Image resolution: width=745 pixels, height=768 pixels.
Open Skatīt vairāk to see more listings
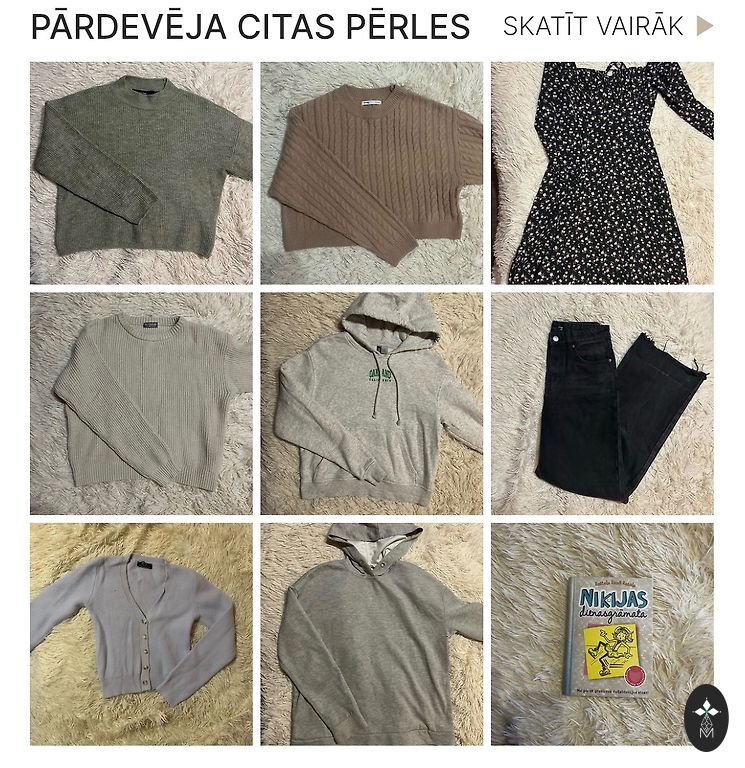coord(607,27)
